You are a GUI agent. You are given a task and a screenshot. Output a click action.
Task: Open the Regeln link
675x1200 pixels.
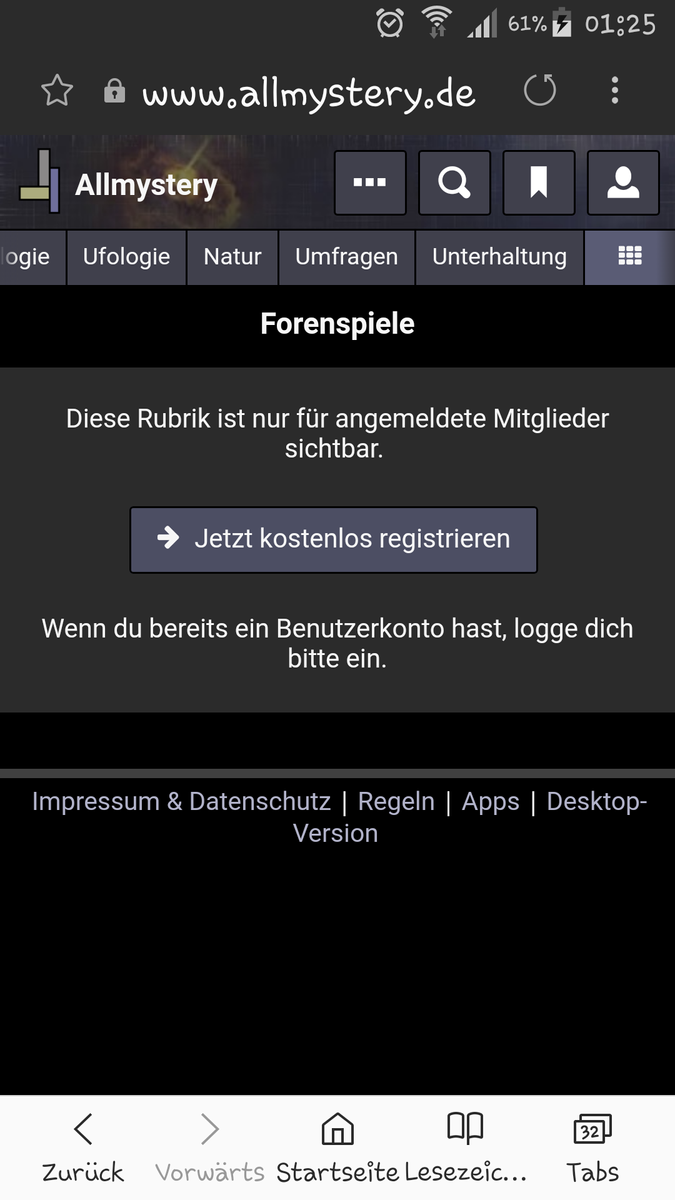pos(396,802)
